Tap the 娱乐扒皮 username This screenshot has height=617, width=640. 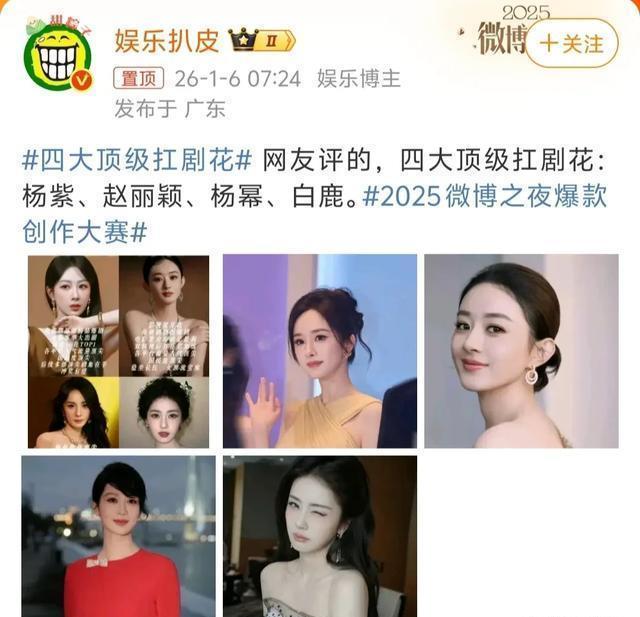(168, 40)
